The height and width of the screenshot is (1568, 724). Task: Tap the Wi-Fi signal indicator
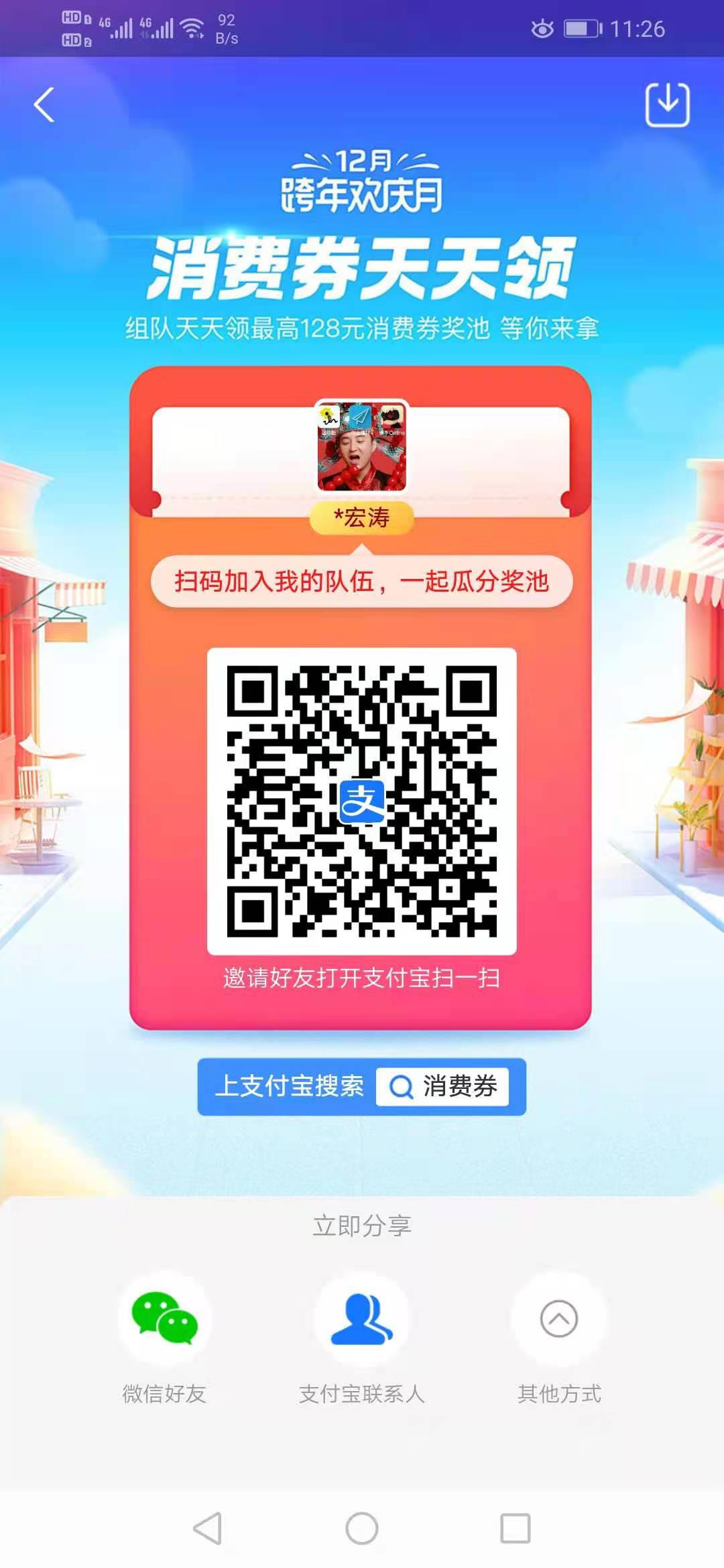click(x=192, y=27)
